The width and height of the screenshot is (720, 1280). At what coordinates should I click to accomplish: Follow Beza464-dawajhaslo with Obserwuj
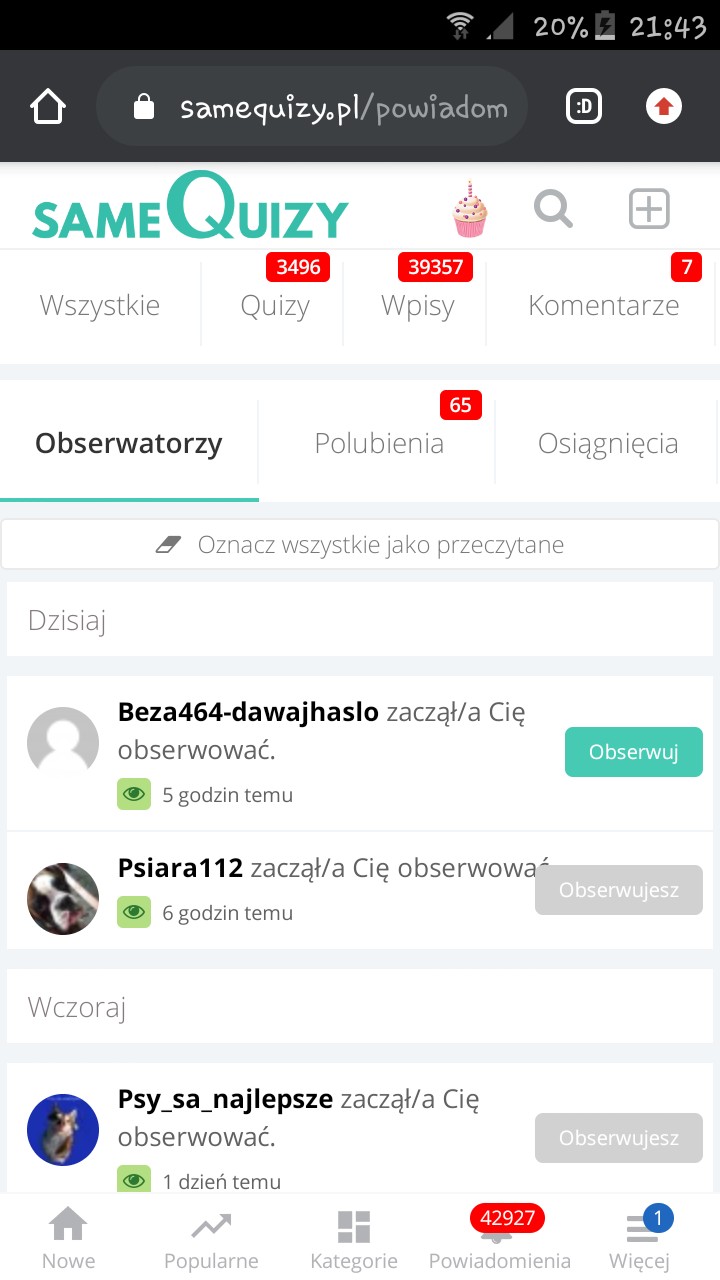tap(633, 752)
